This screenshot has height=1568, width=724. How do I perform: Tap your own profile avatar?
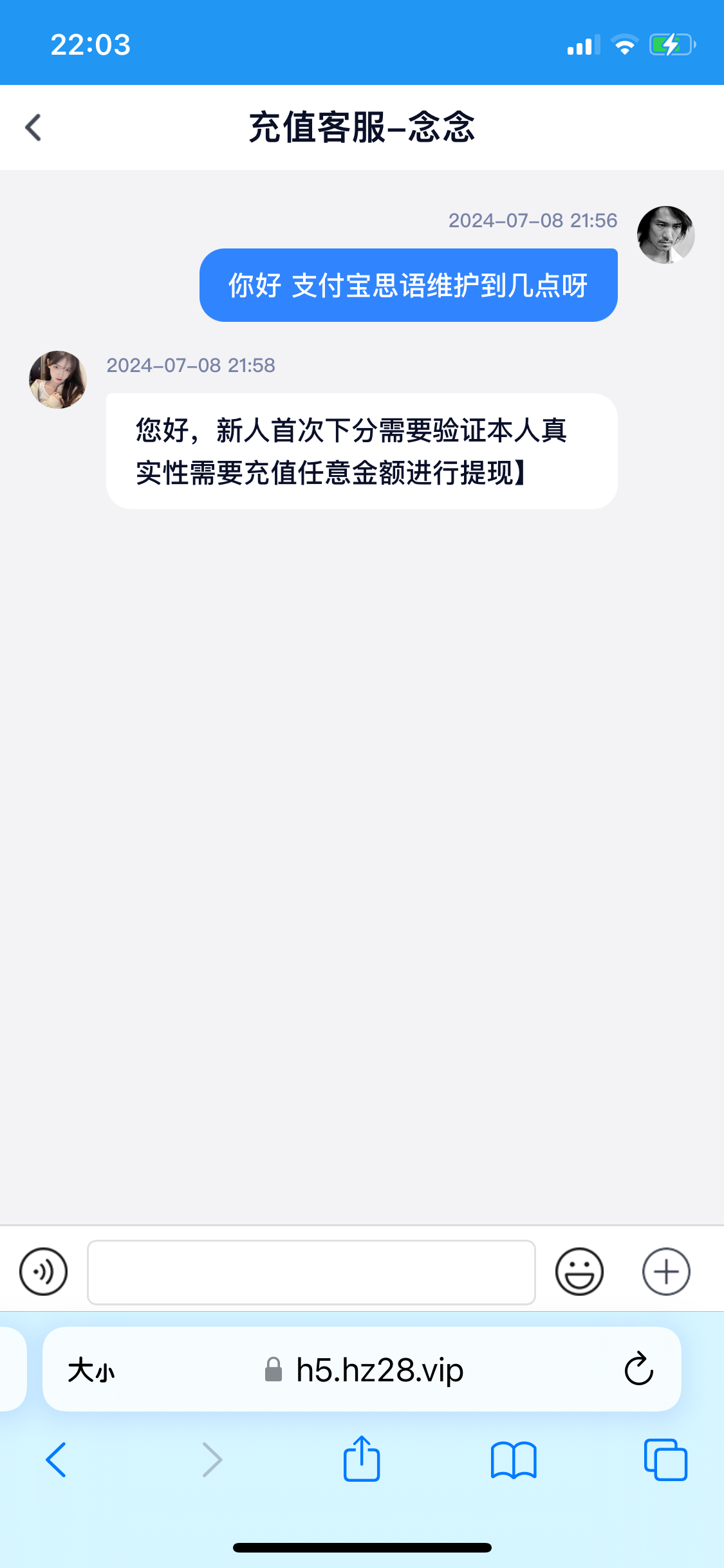(666, 235)
